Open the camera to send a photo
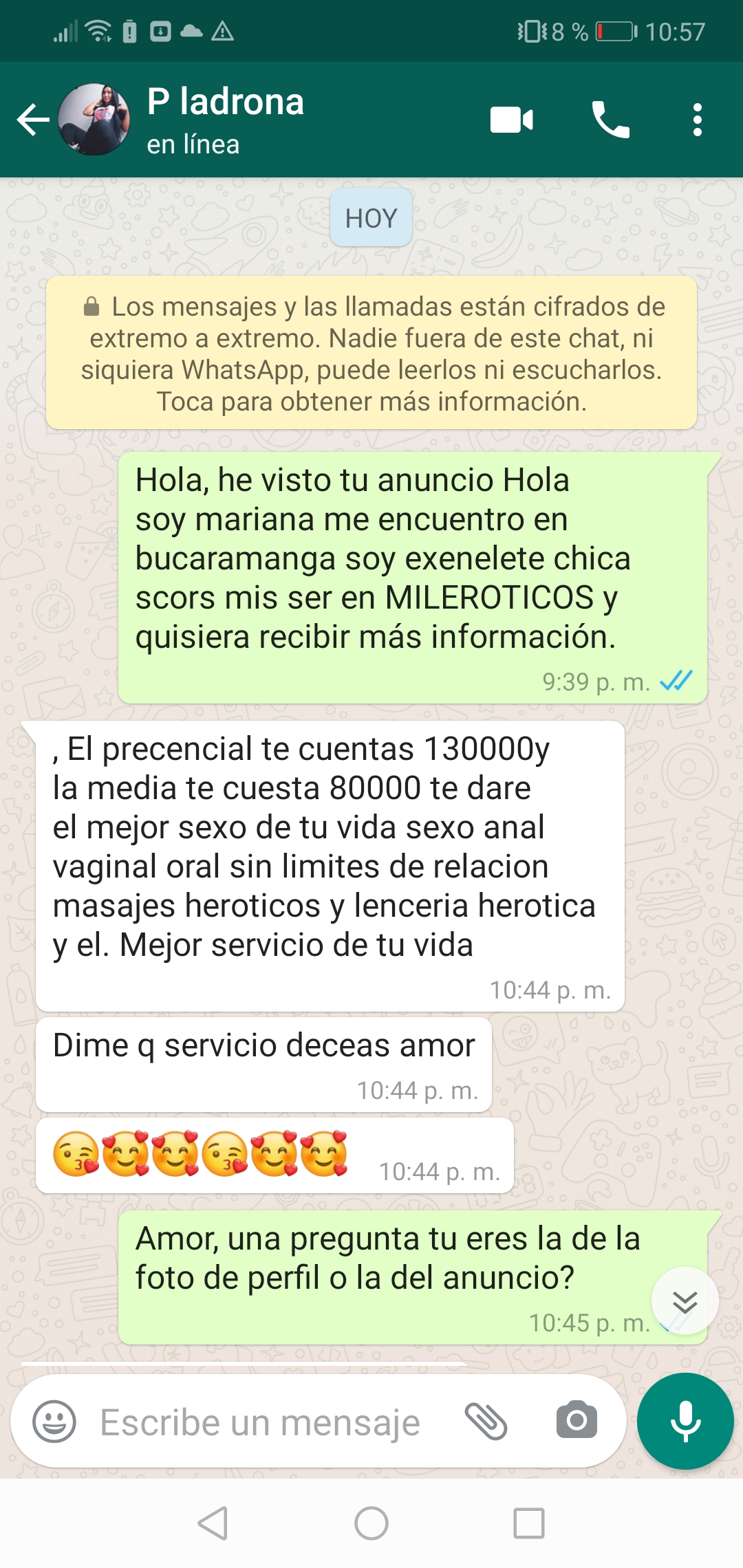This screenshot has width=743, height=1568. click(577, 1421)
